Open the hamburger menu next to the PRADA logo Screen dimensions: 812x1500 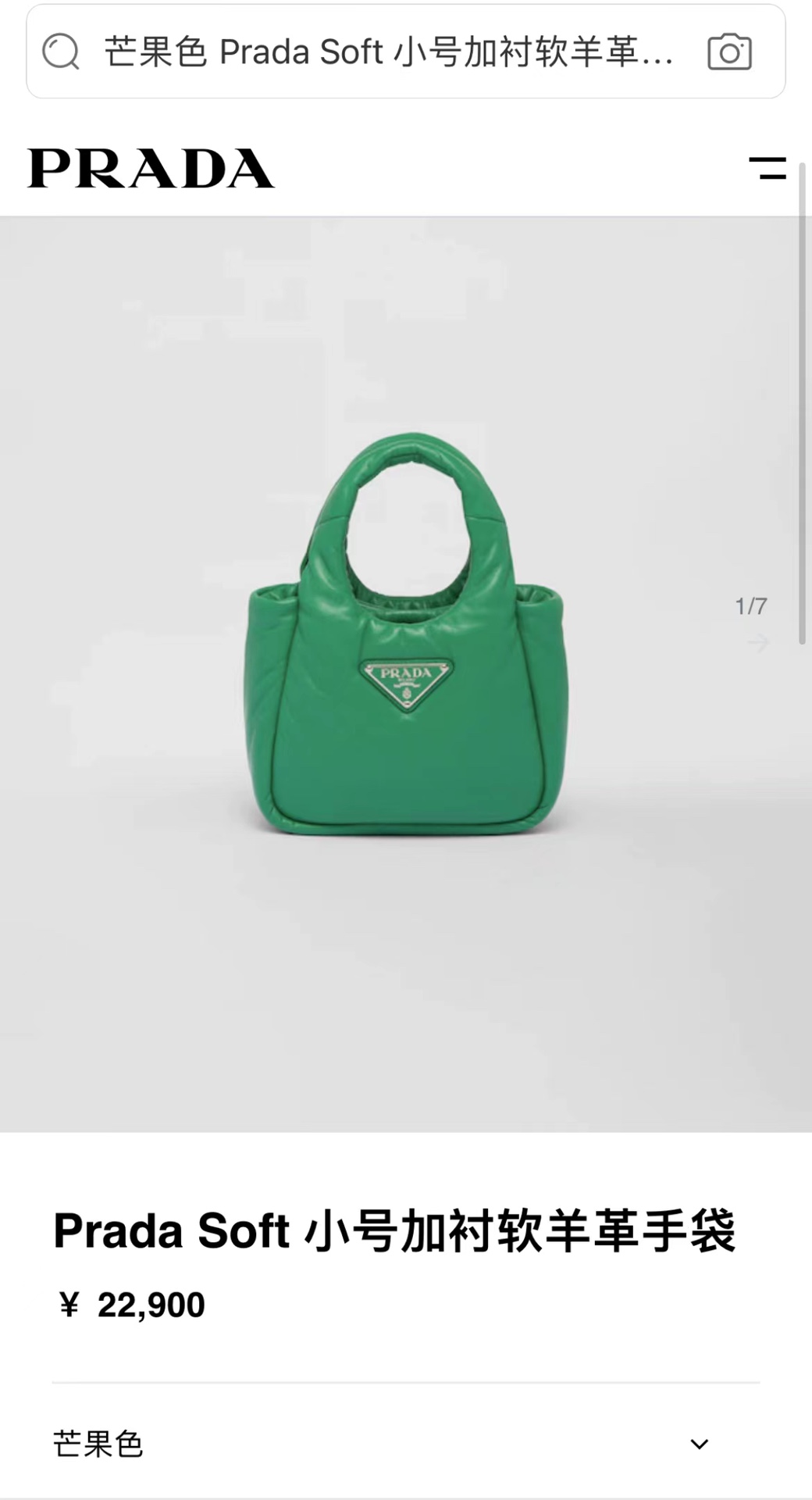(x=767, y=168)
